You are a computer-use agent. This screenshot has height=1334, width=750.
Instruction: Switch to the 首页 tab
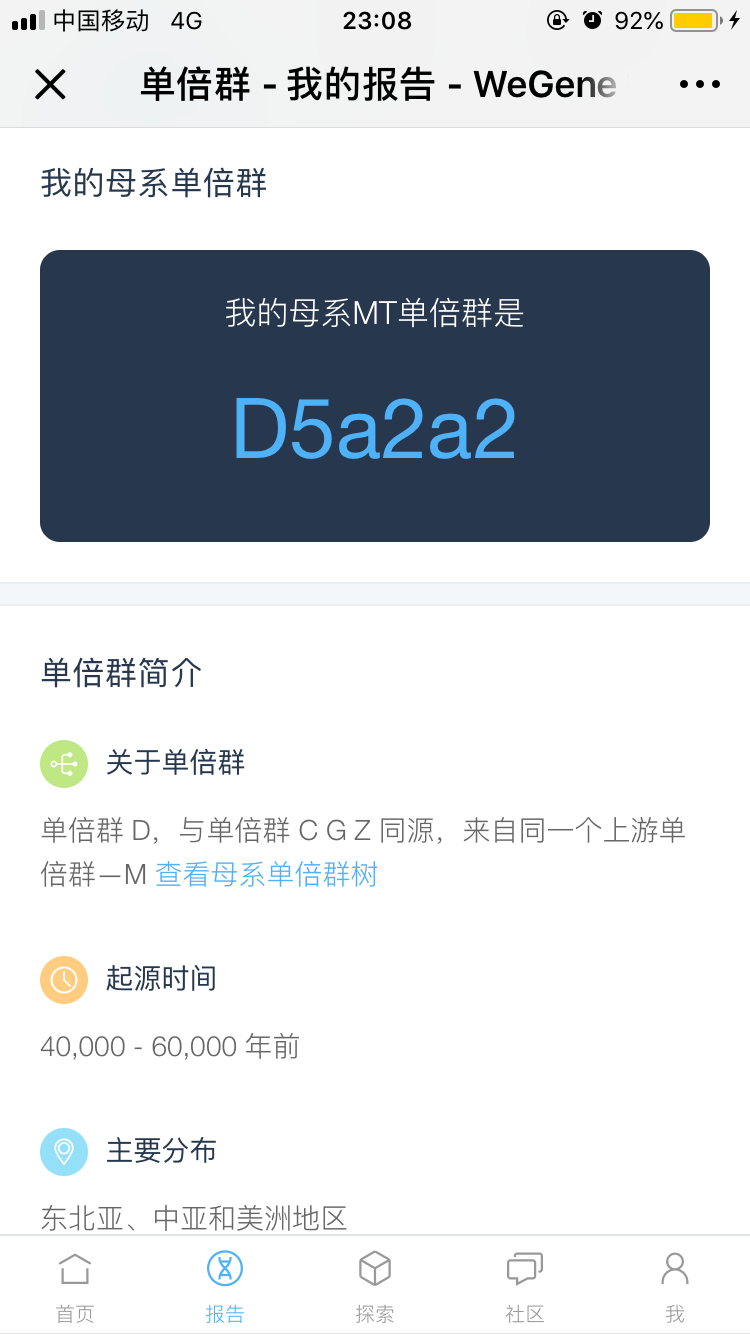(x=75, y=1287)
